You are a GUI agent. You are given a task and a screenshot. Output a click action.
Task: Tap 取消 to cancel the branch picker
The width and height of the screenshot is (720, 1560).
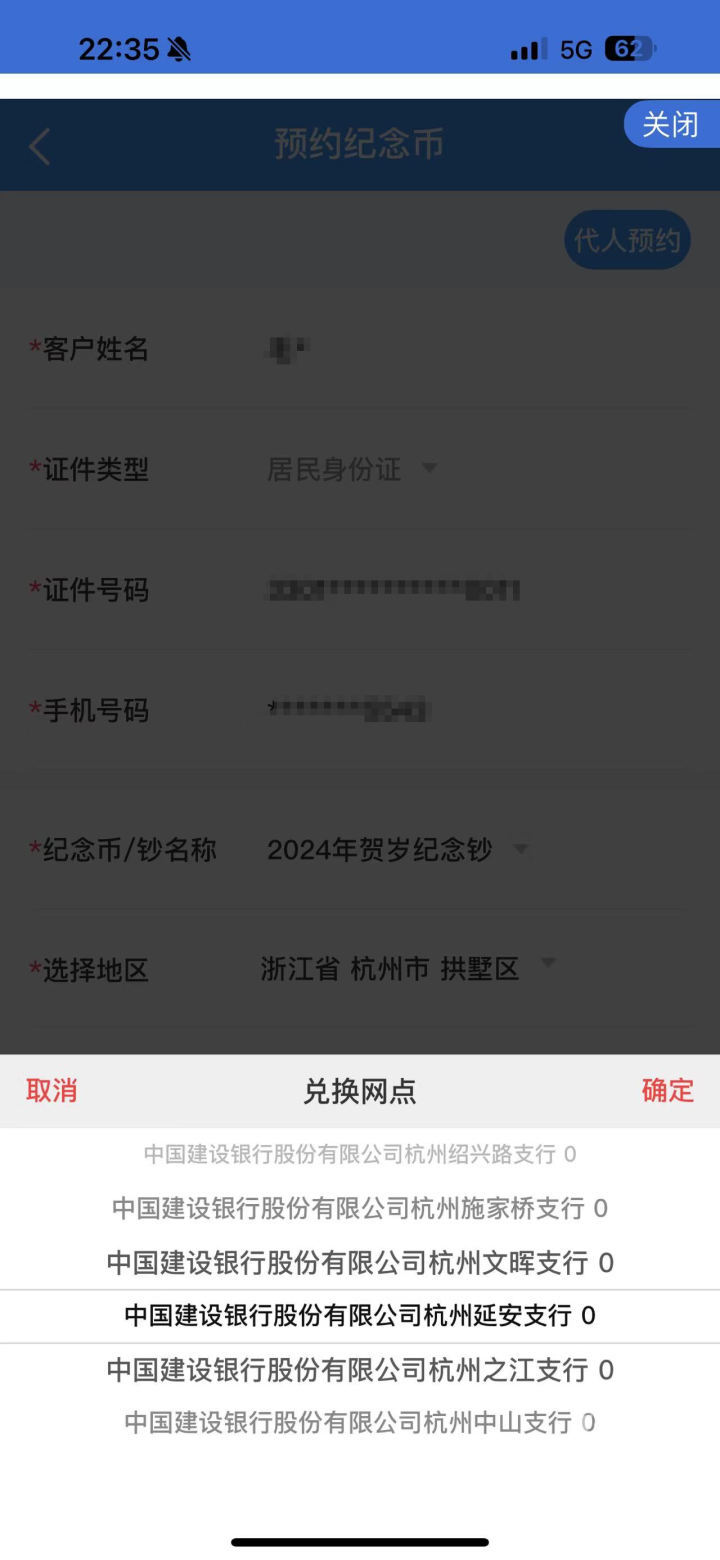pos(51,1090)
